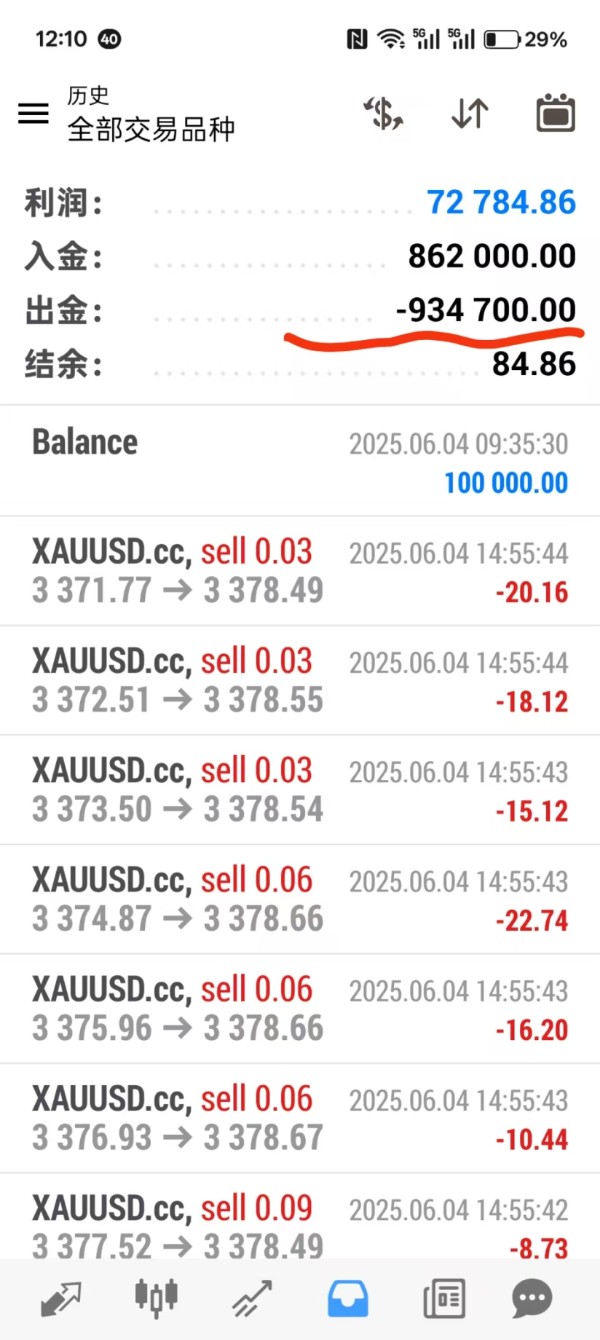600x1340 pixels.
Task: Expand the sell 0.03 trade losing -20.16
Action: pyautogui.click(x=300, y=571)
